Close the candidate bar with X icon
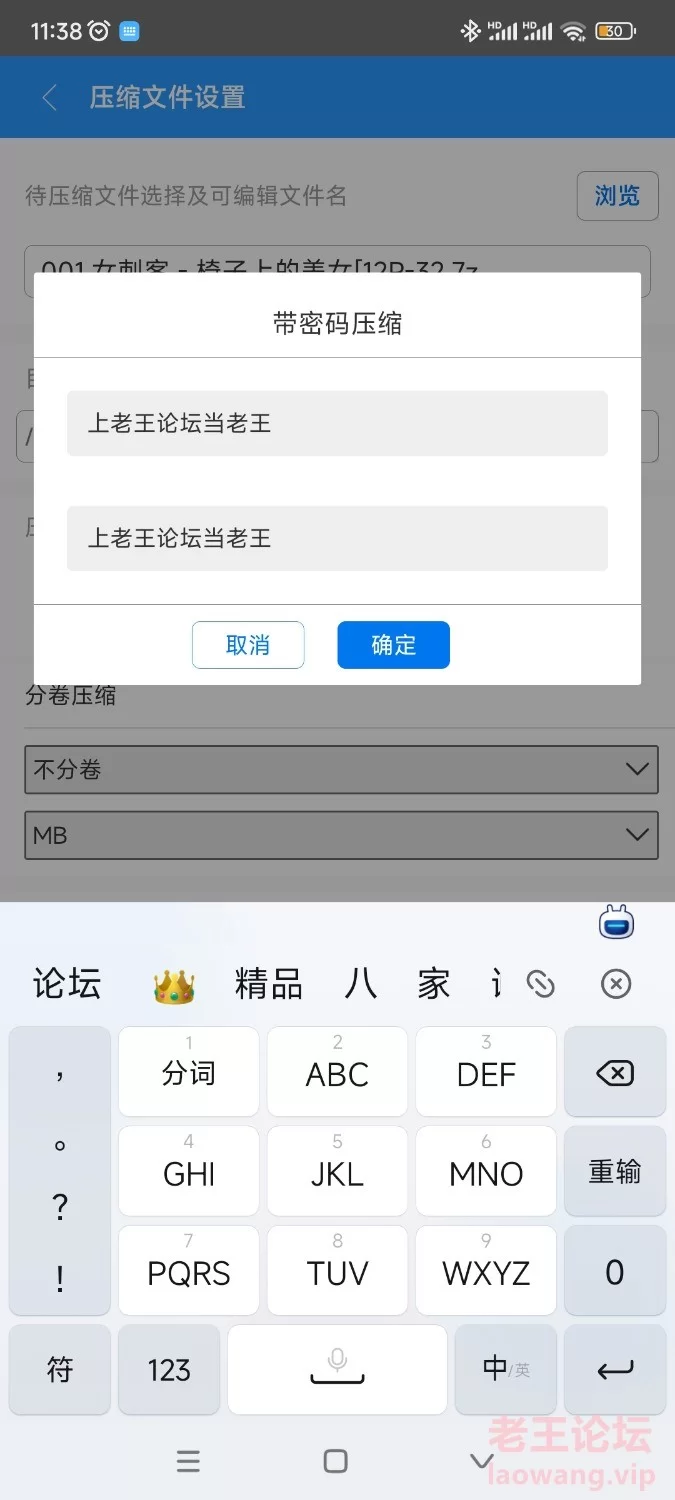Screen dimensions: 675x1500 [616, 984]
